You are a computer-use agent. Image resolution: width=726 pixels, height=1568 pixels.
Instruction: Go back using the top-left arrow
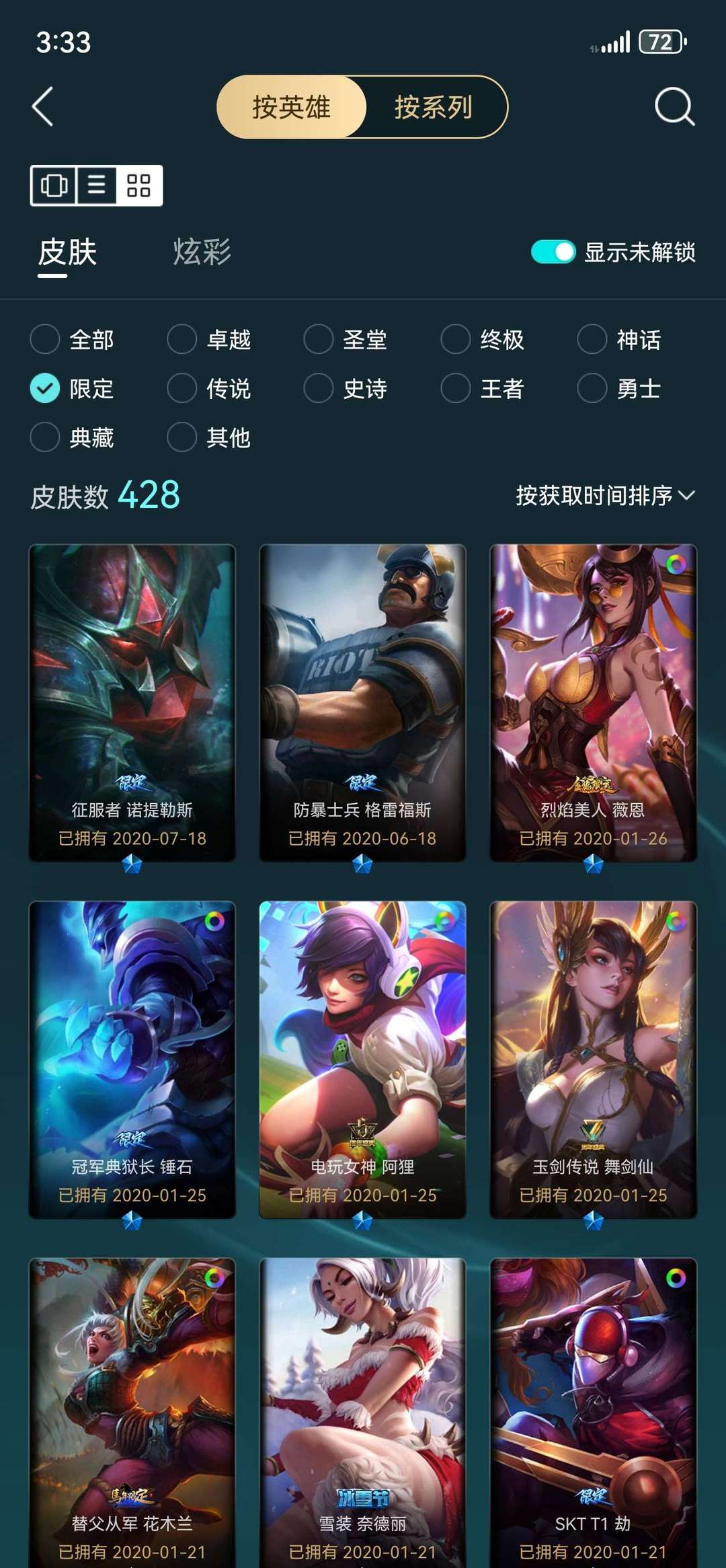click(x=43, y=107)
